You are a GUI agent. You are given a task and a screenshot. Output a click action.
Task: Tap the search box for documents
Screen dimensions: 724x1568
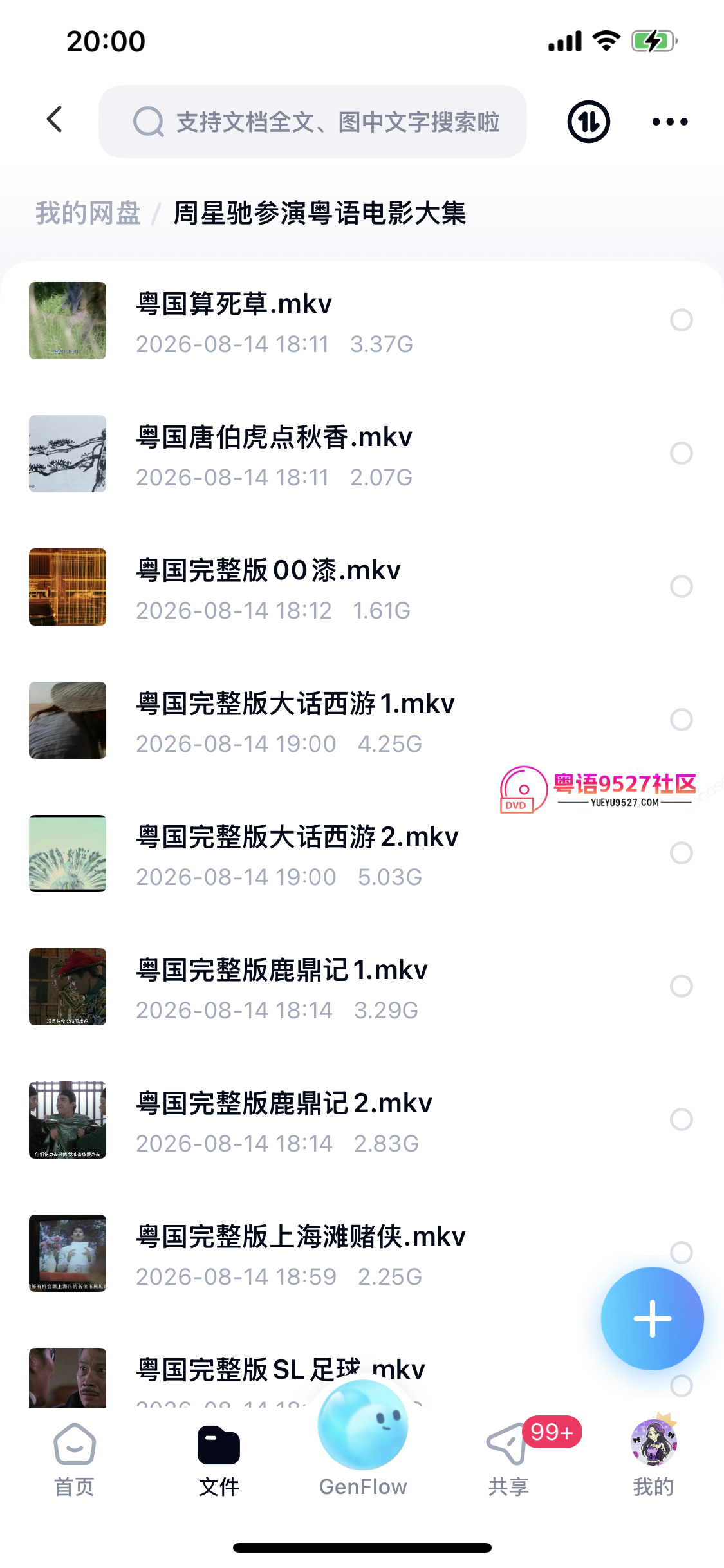(313, 122)
